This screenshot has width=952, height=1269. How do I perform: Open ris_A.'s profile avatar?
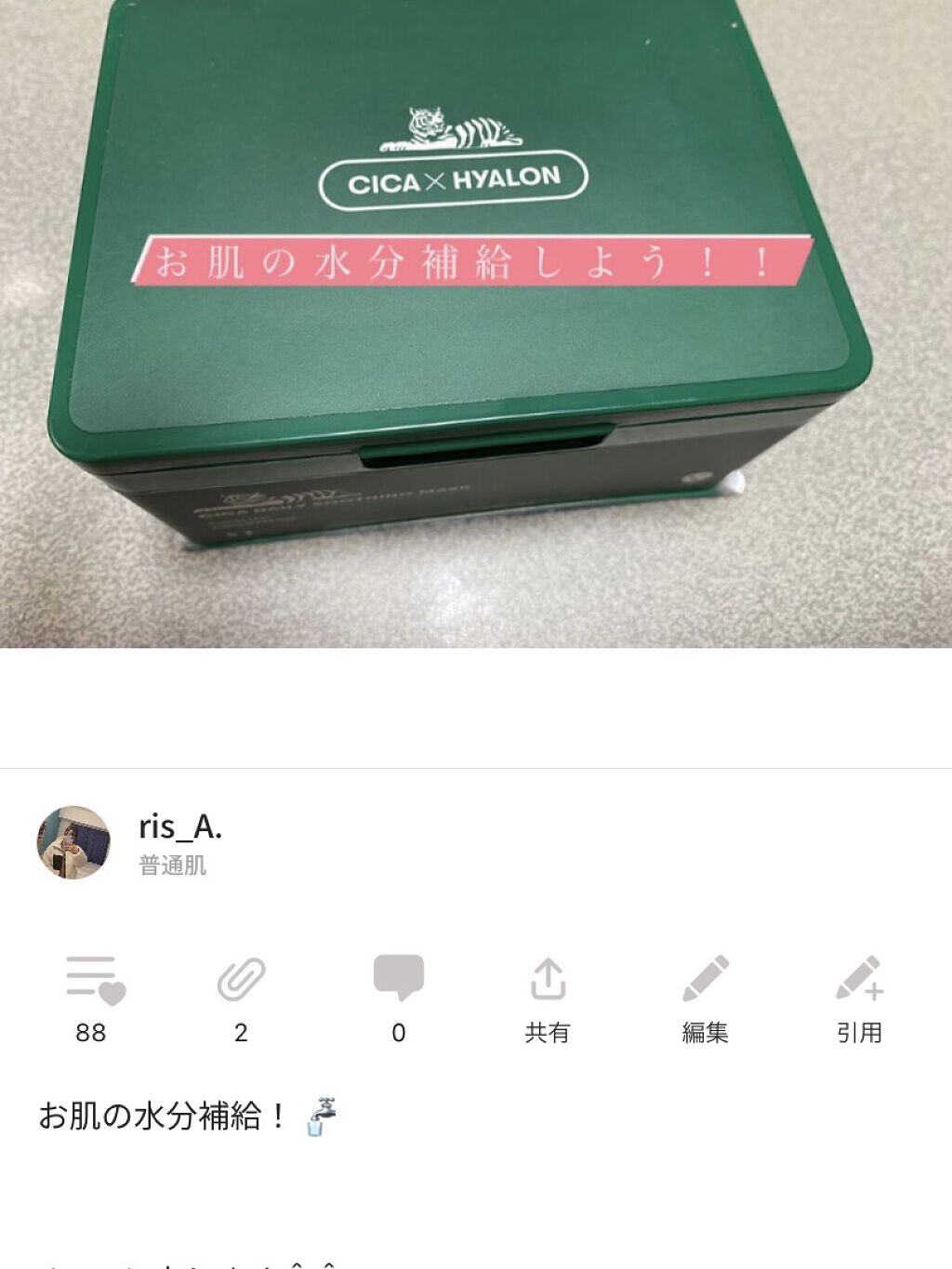pos(73,842)
